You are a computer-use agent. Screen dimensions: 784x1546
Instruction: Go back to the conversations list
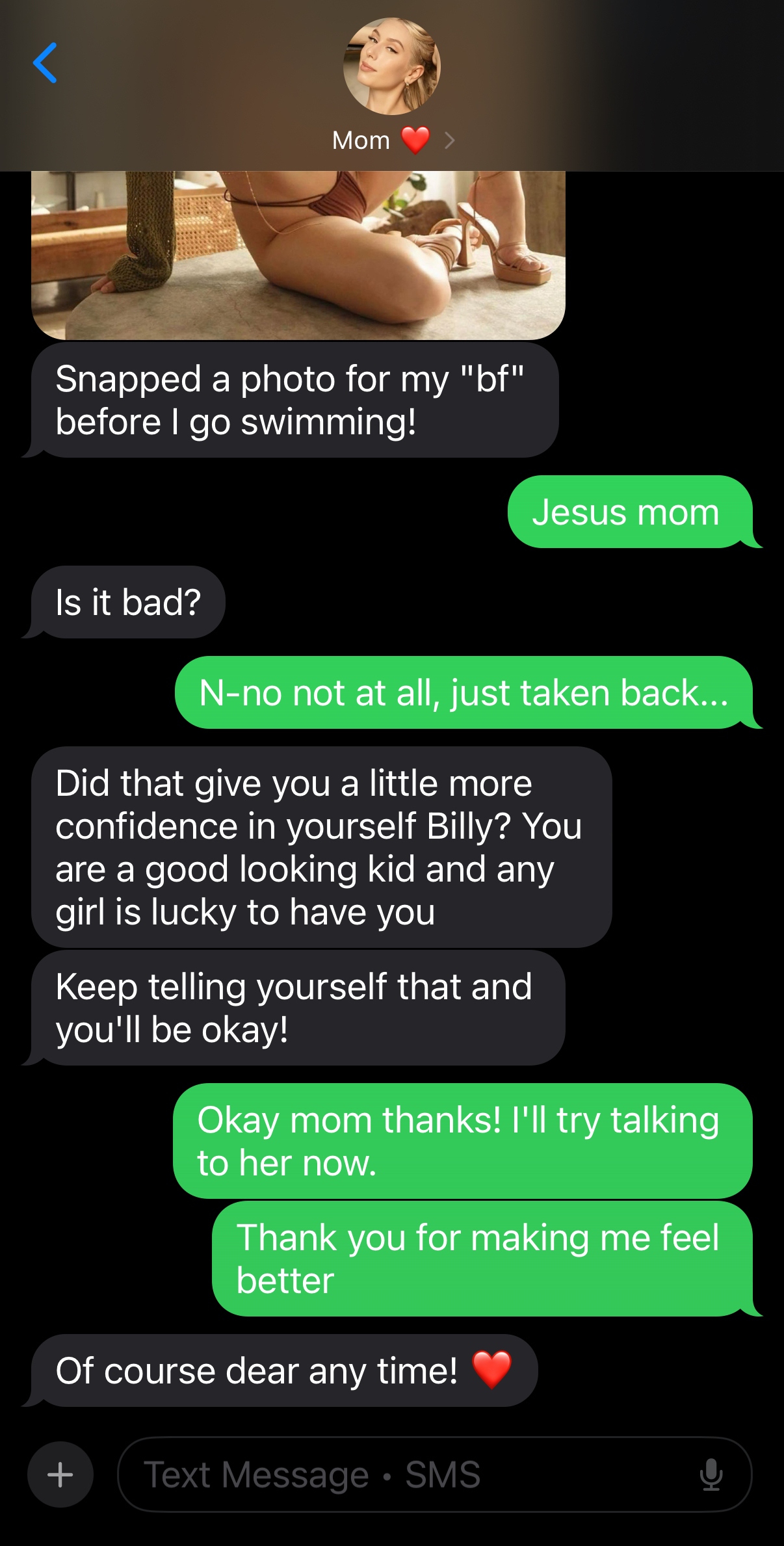(45, 63)
